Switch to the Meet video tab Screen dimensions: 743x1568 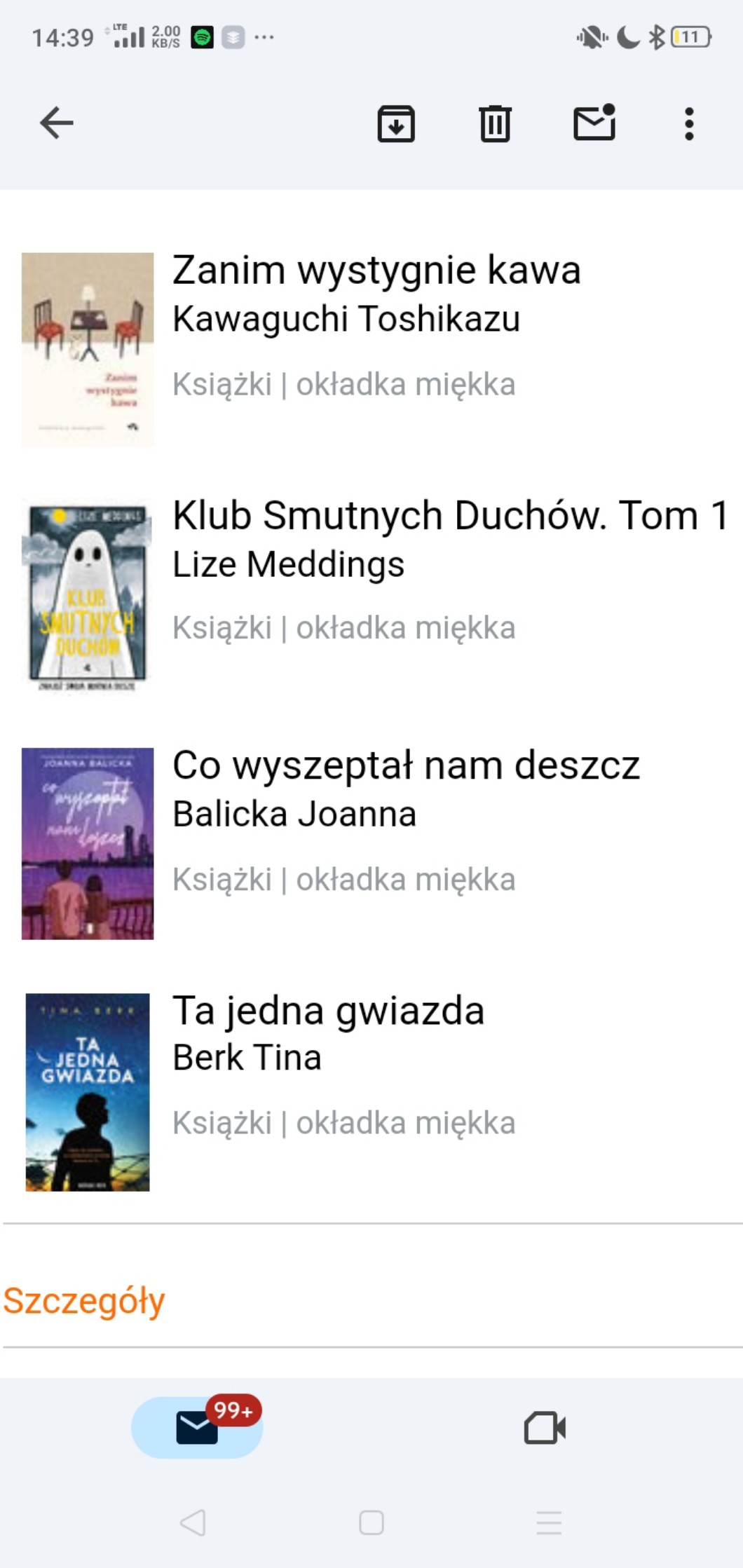click(x=545, y=1427)
